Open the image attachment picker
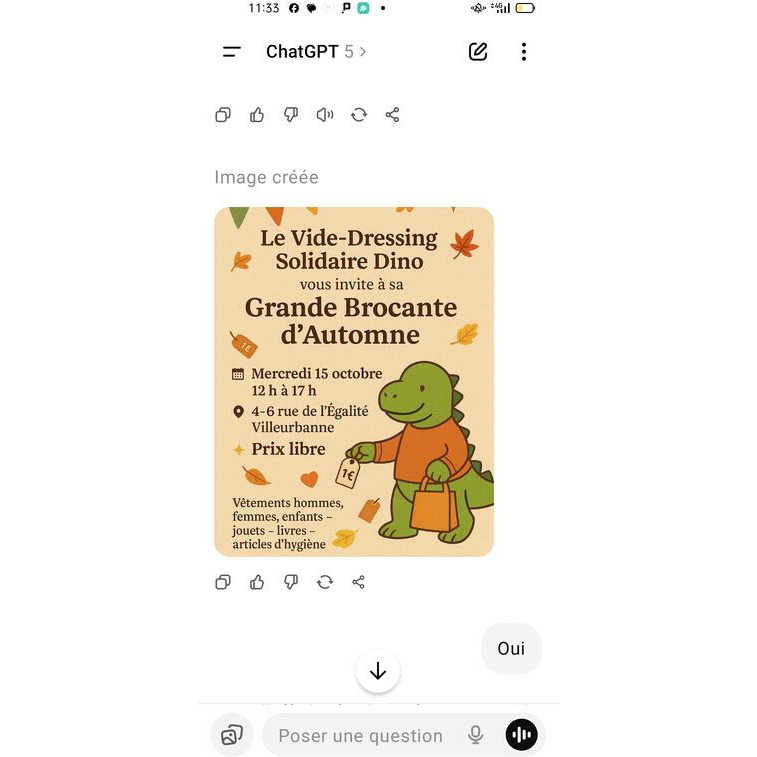The height and width of the screenshot is (757, 757). (232, 736)
